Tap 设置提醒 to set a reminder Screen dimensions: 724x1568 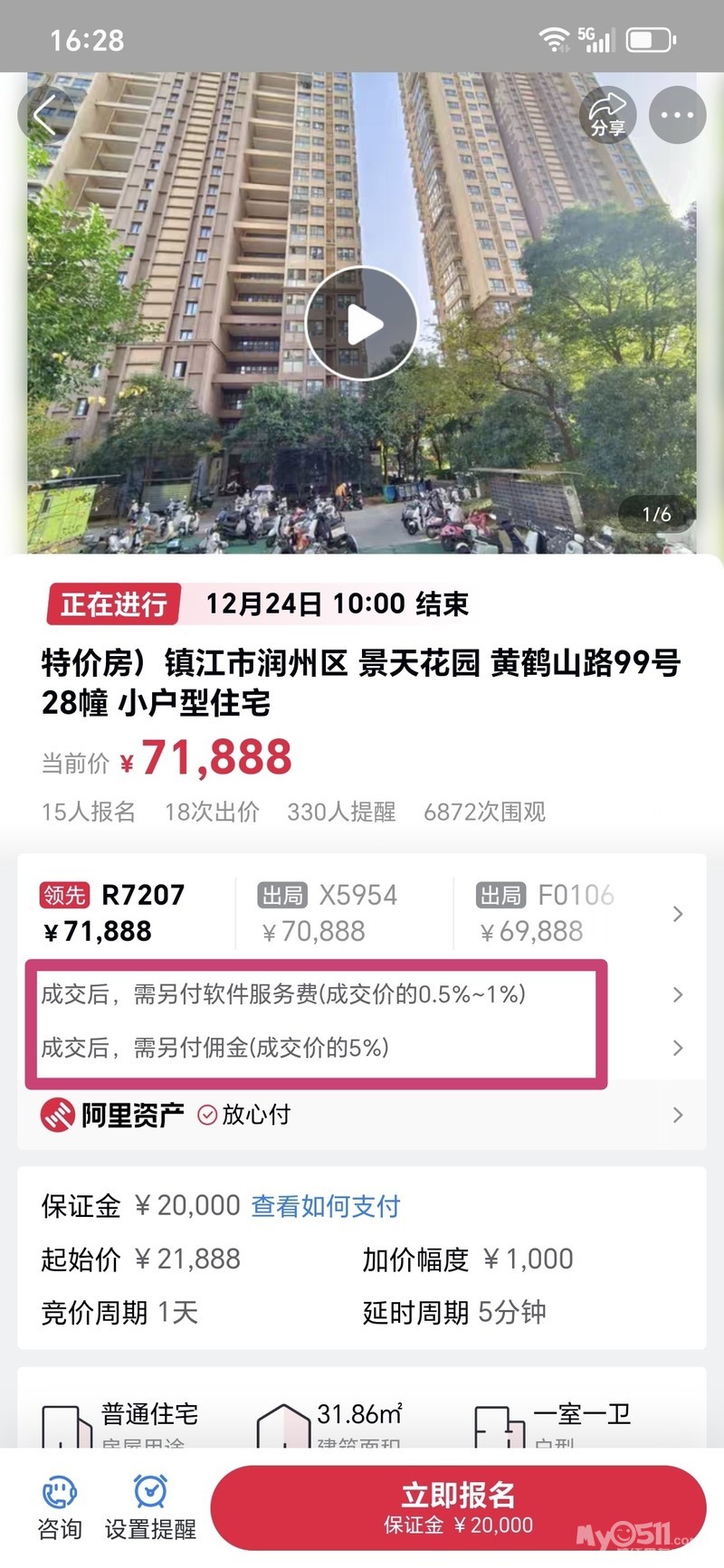pyautogui.click(x=150, y=1507)
